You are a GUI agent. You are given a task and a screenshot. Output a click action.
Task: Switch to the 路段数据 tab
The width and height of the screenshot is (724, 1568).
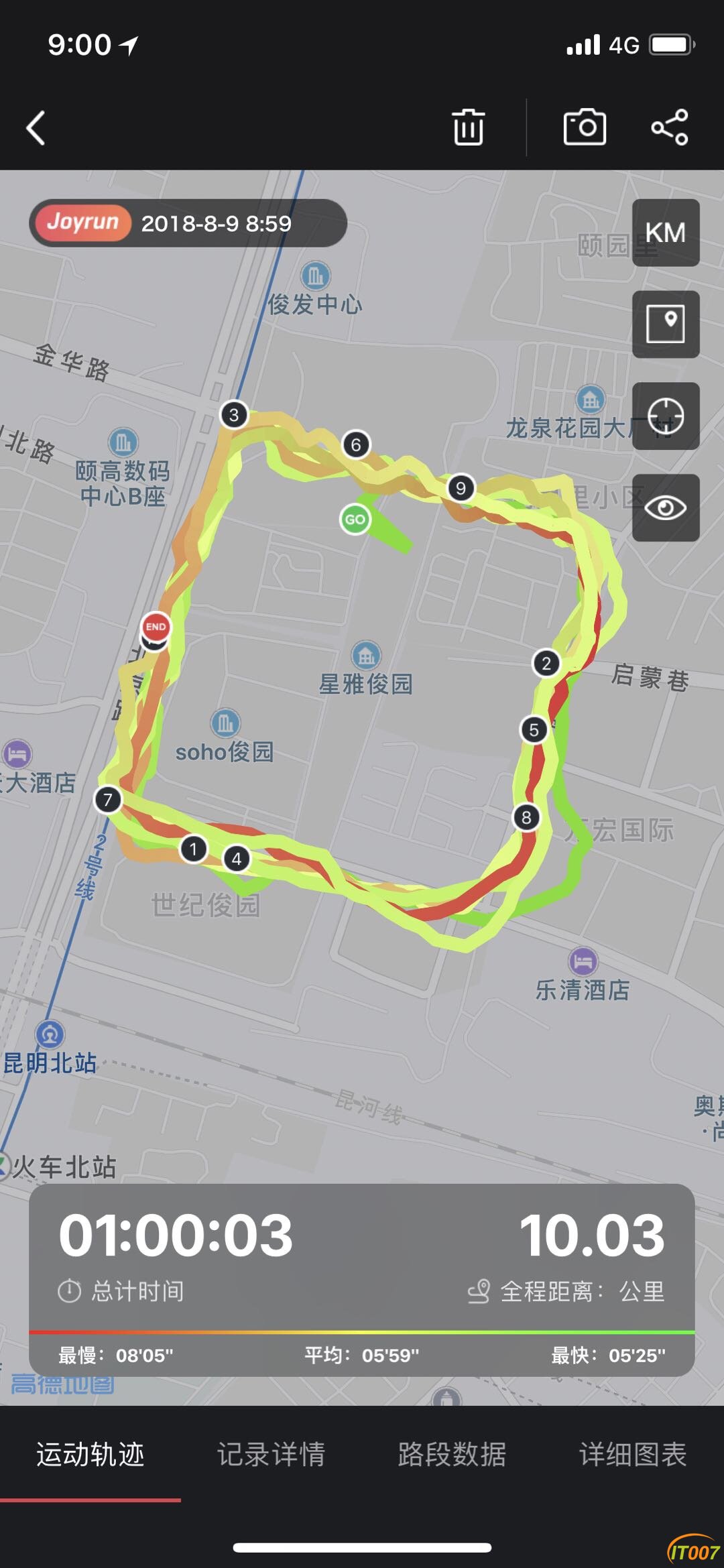(x=452, y=1454)
